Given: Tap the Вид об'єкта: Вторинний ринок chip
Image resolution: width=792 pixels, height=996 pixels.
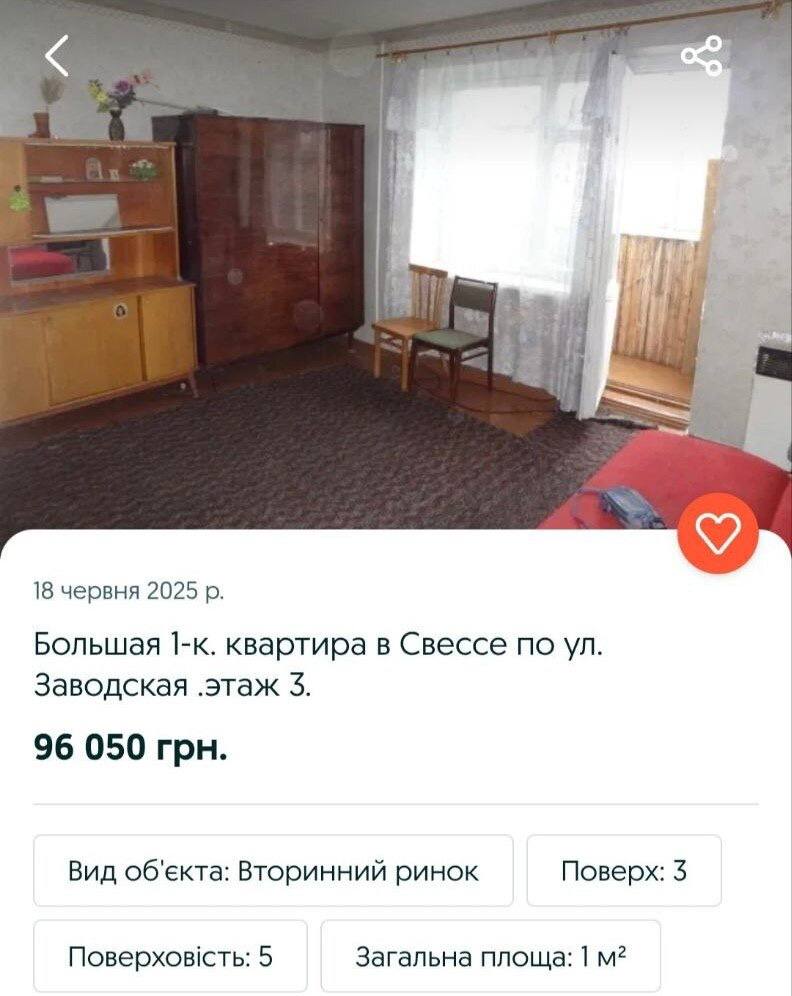Looking at the screenshot, I should (273, 871).
